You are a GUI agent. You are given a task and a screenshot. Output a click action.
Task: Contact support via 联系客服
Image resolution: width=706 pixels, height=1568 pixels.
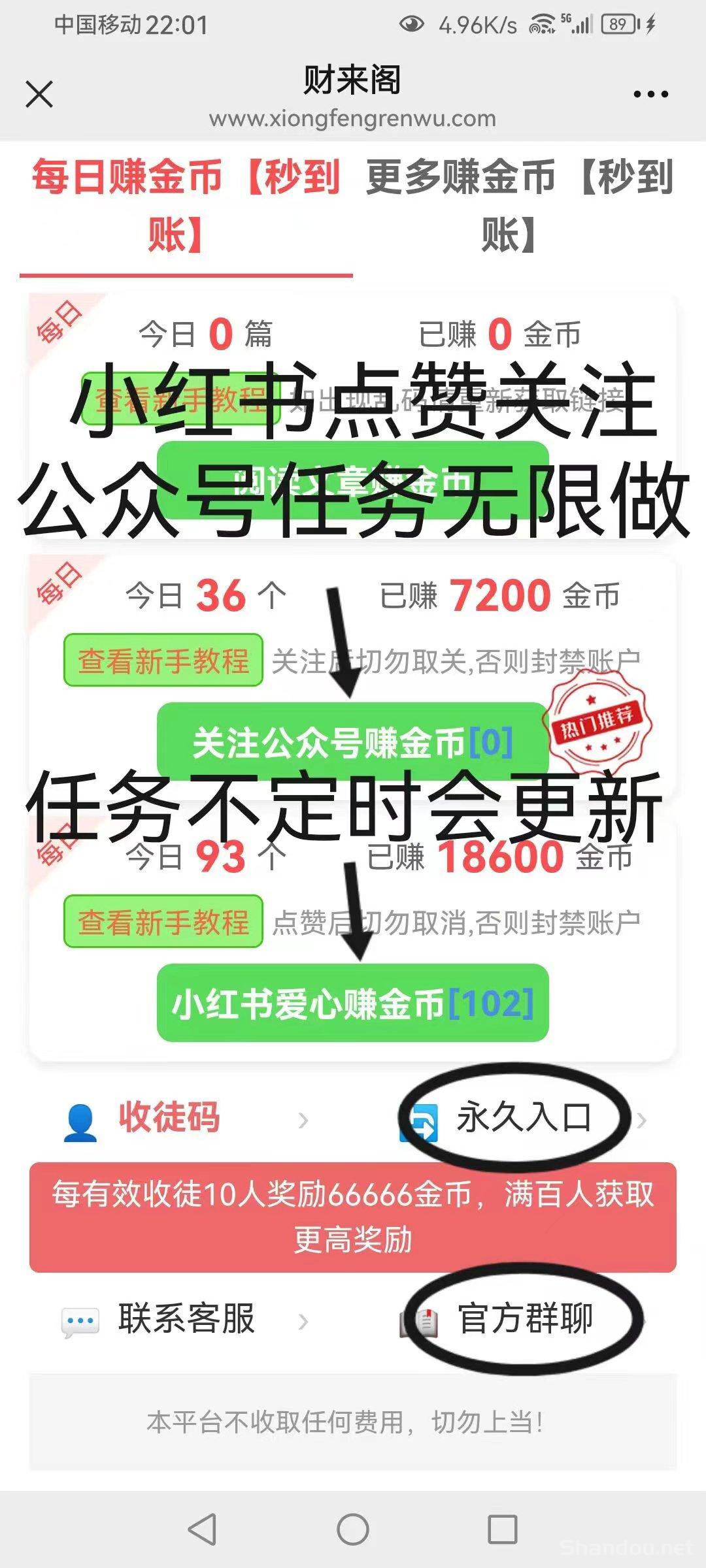(x=186, y=1319)
